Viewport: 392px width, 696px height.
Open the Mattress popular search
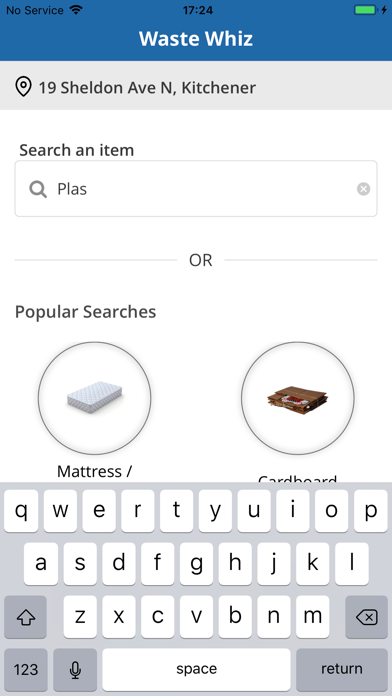tap(95, 398)
